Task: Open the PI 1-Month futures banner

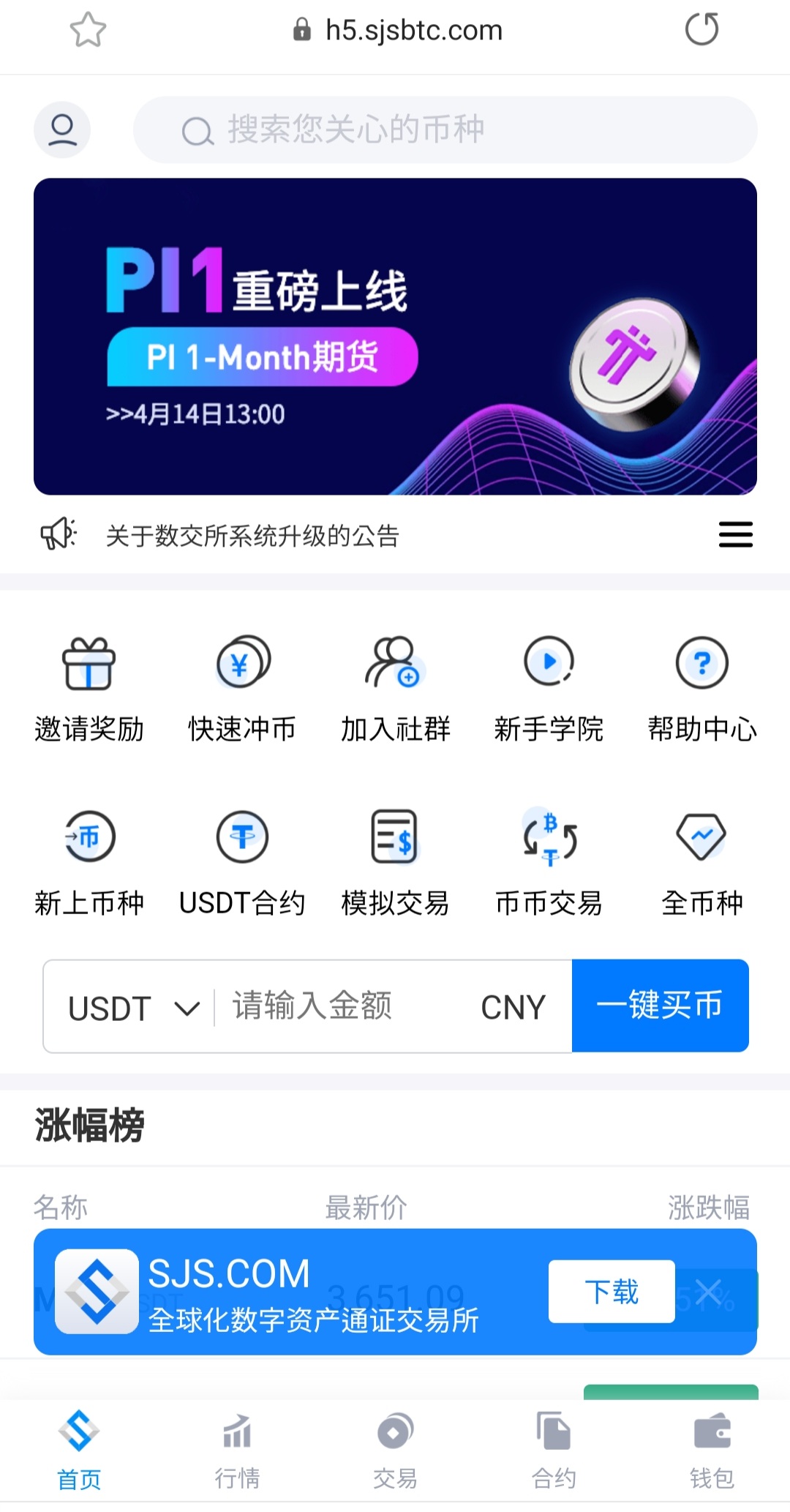Action: tap(395, 336)
